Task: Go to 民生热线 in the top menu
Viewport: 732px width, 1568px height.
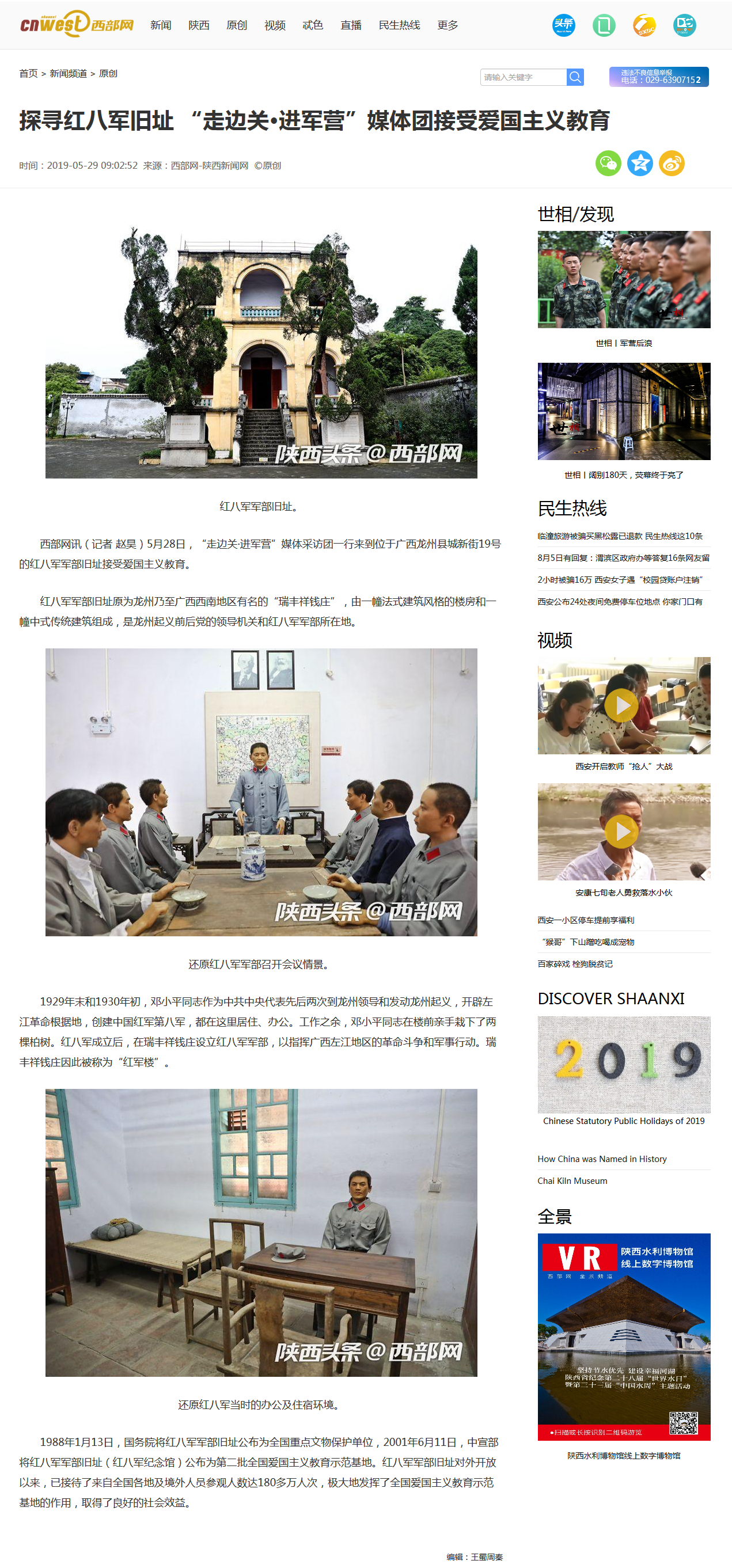Action: tap(399, 25)
